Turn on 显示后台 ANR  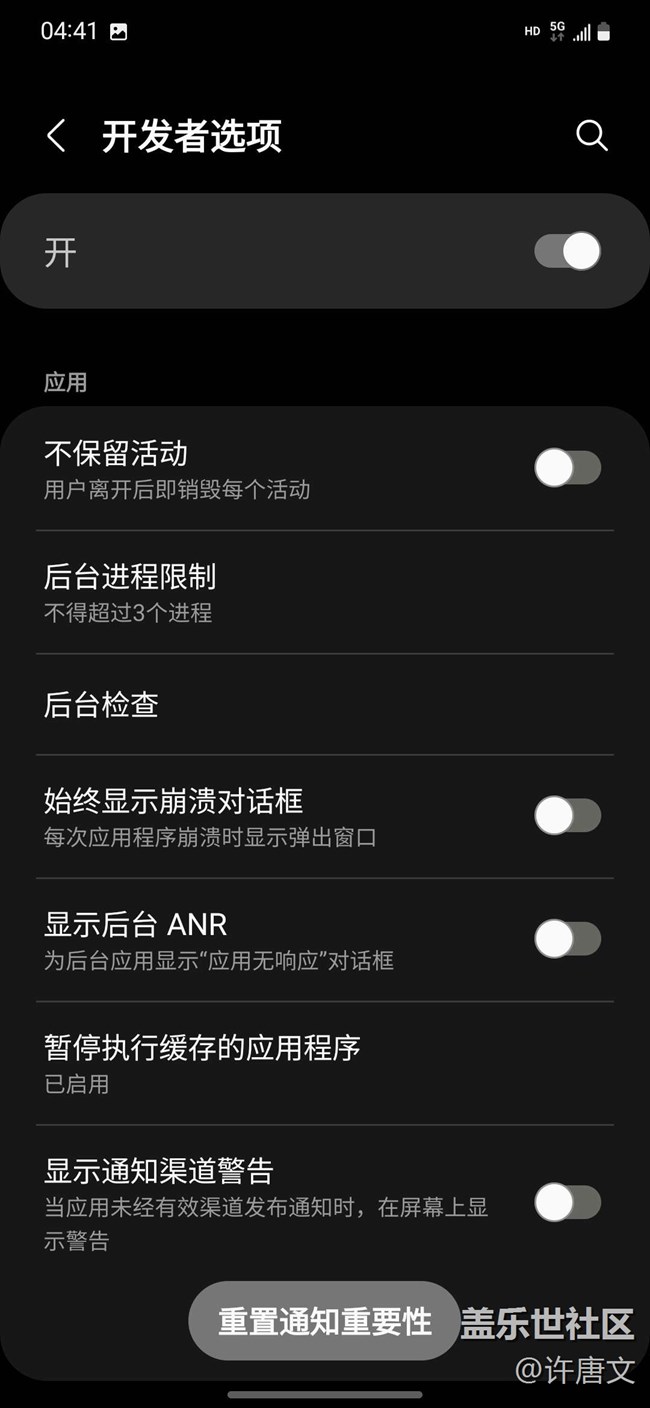click(x=567, y=939)
